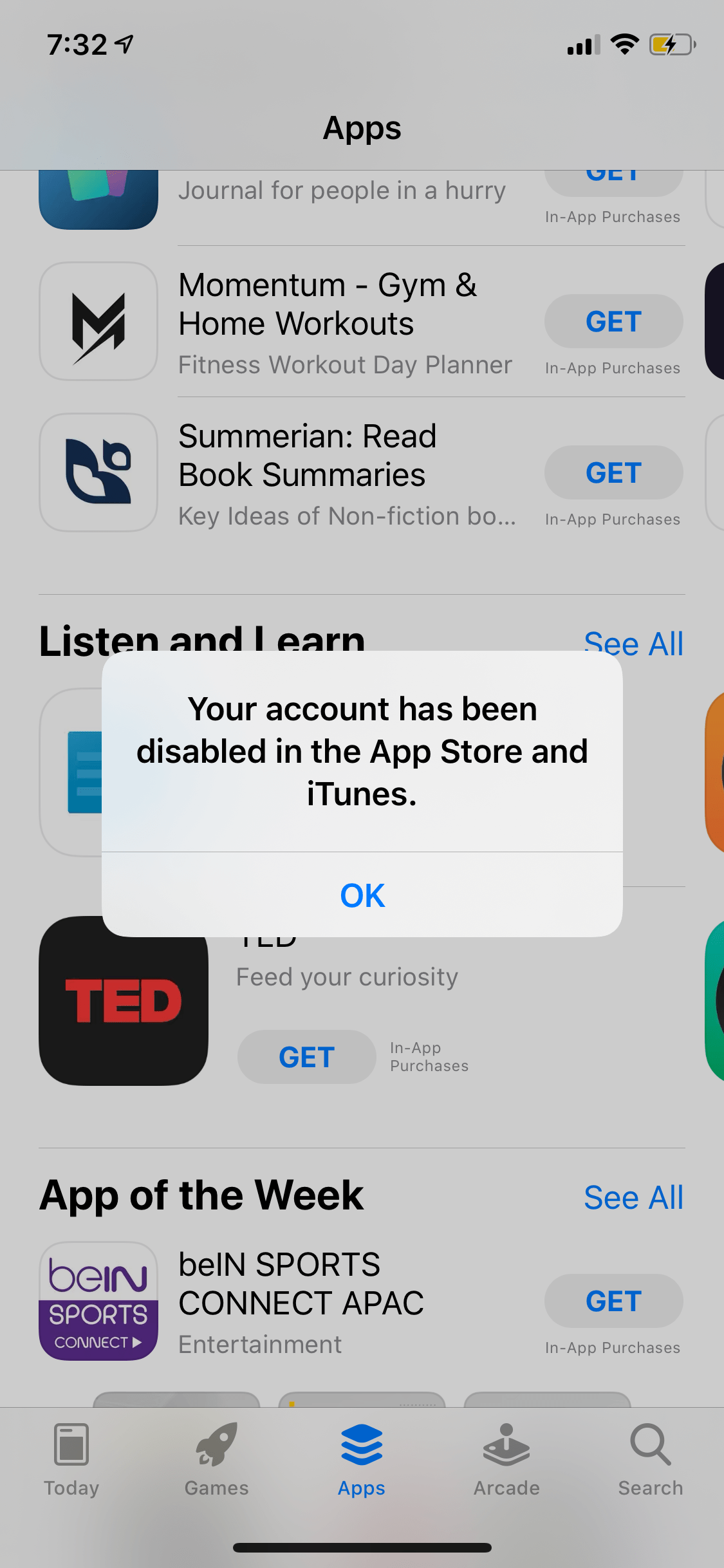Get the Summerian book summaries app

pos(613,472)
